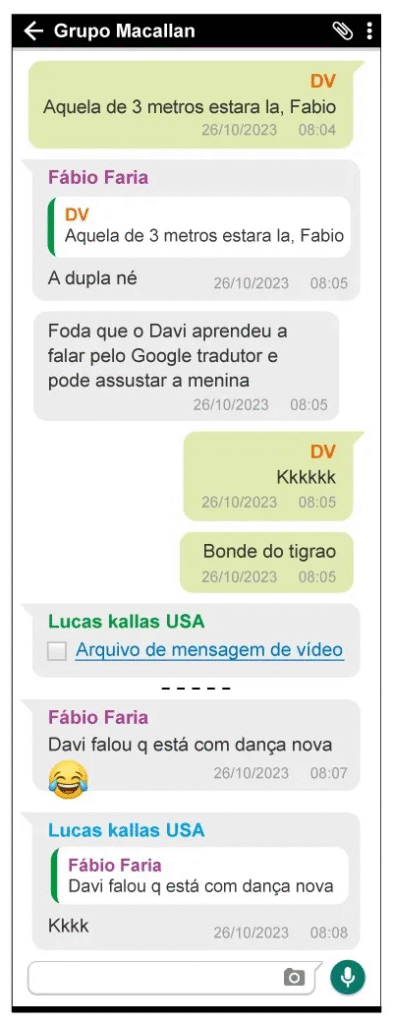
Task: Go back from Grupo Macallan chat
Action: point(33,31)
